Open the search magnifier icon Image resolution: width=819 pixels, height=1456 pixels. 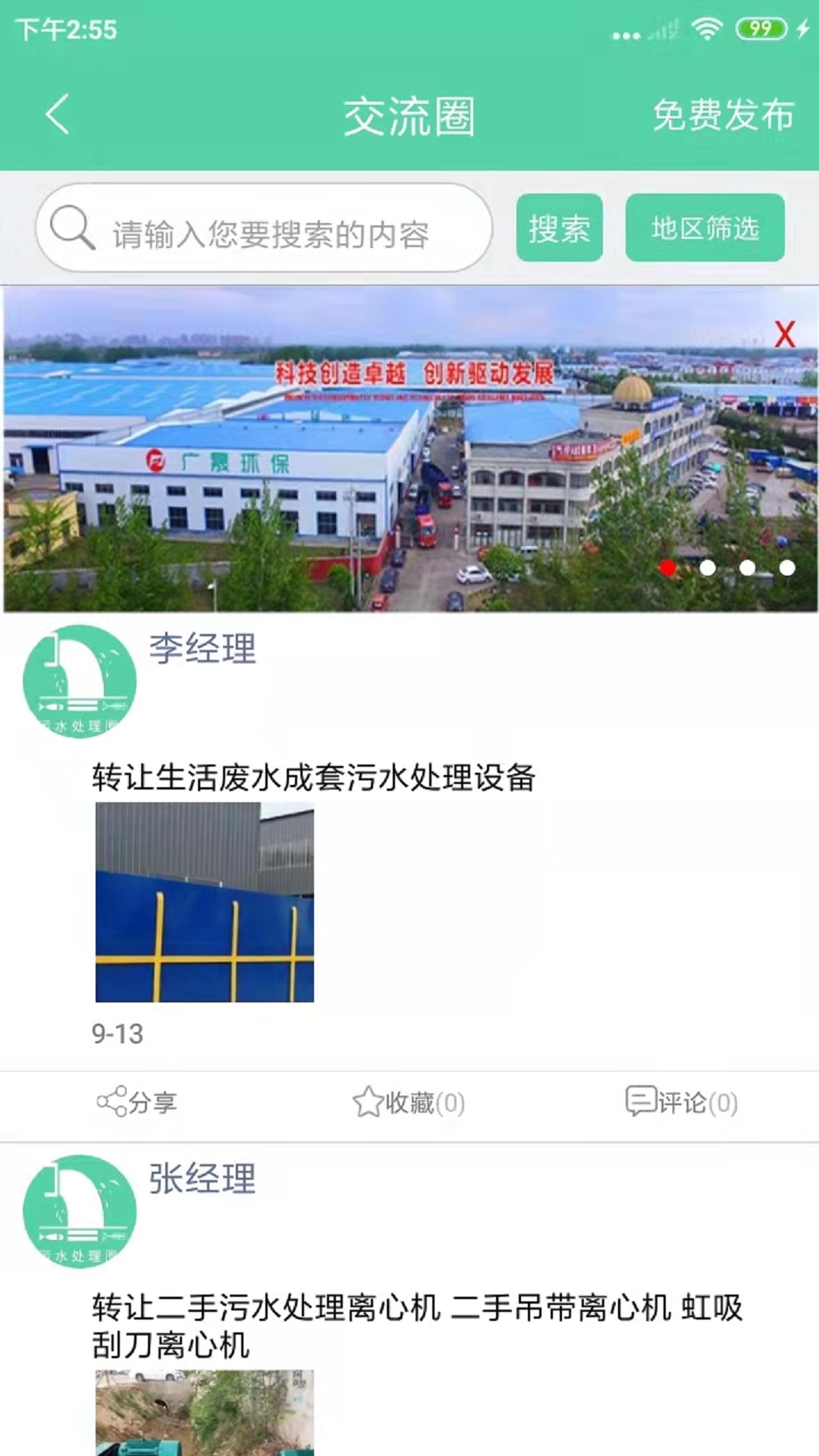click(x=71, y=228)
